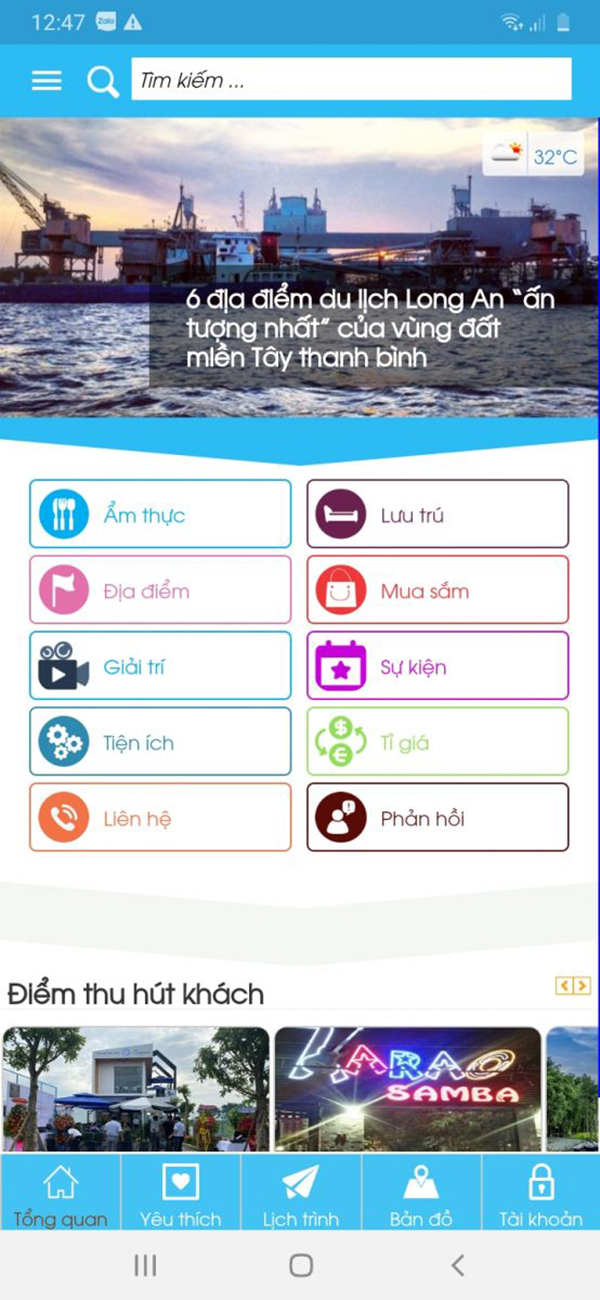Select the Địa điểm category
This screenshot has height=1300, width=600.
click(x=160, y=590)
